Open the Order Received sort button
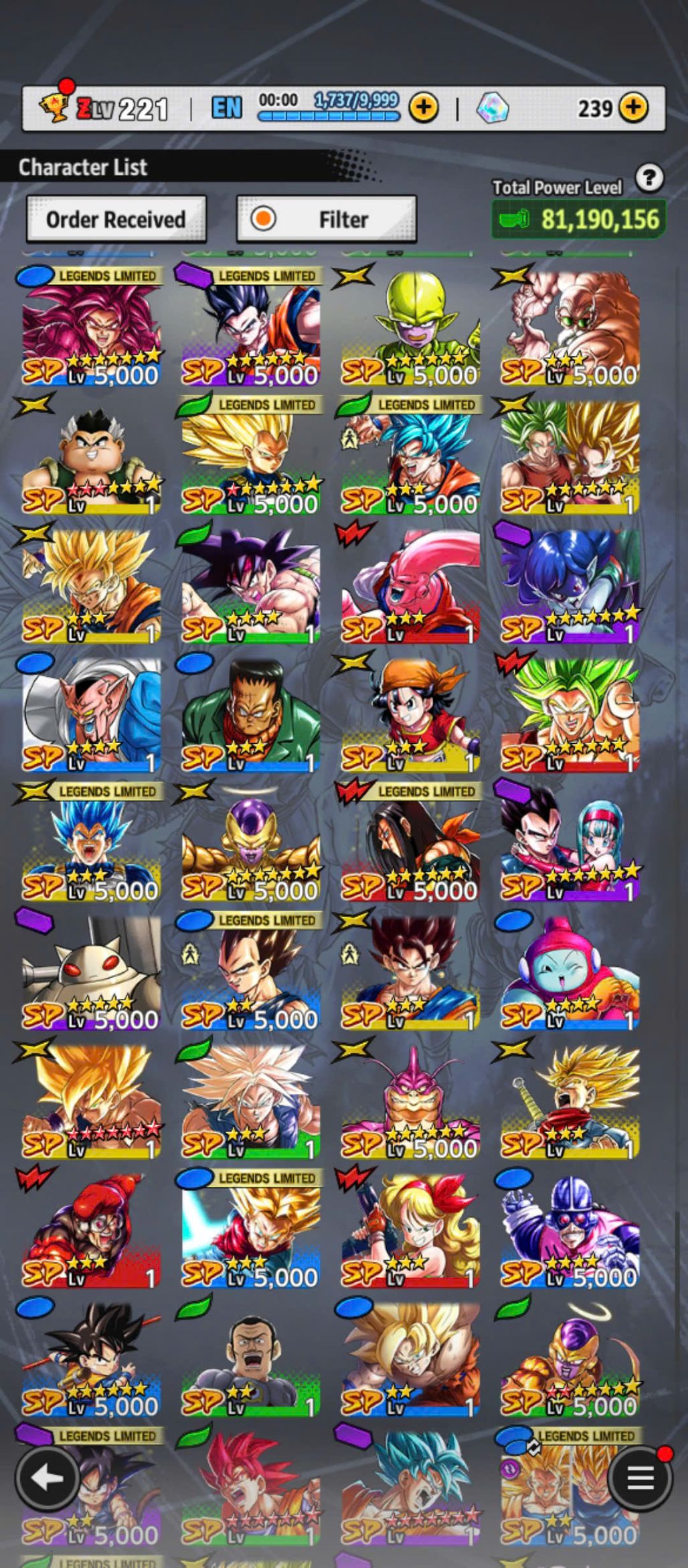Viewport: 688px width, 1568px height. pyautogui.click(x=116, y=219)
